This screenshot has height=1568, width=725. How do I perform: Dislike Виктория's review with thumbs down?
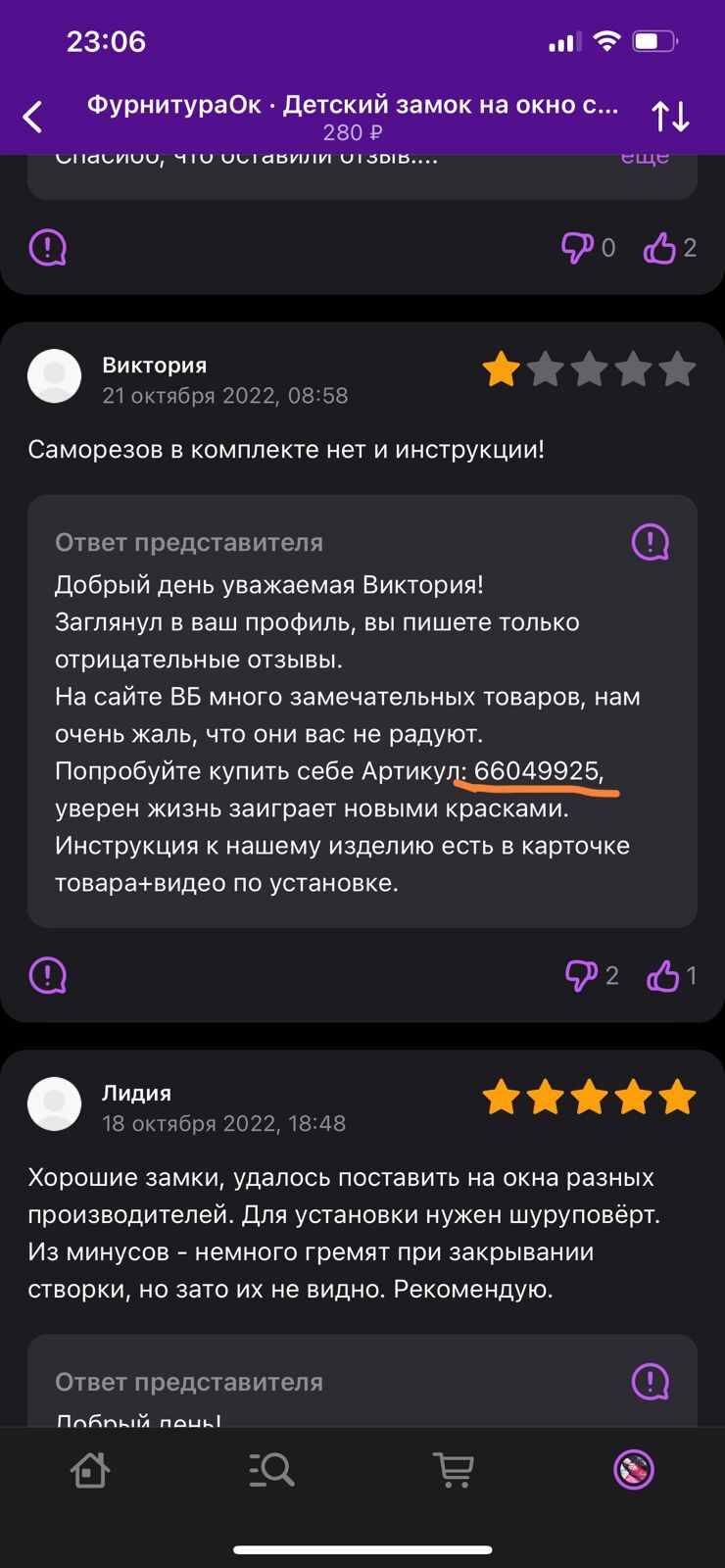(x=581, y=976)
